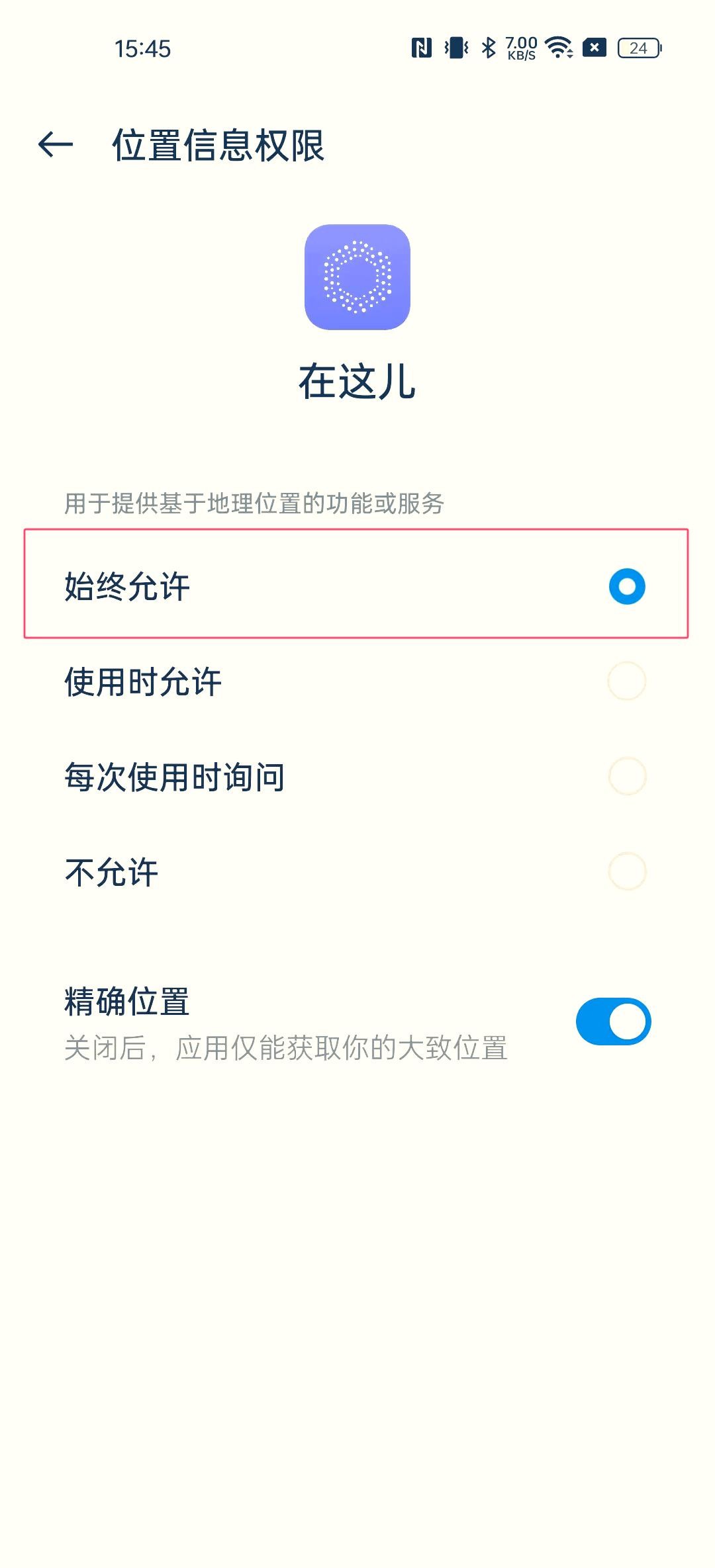Select the 每次使用时询问 radio button
Screen dimensions: 715x1568
point(625,779)
